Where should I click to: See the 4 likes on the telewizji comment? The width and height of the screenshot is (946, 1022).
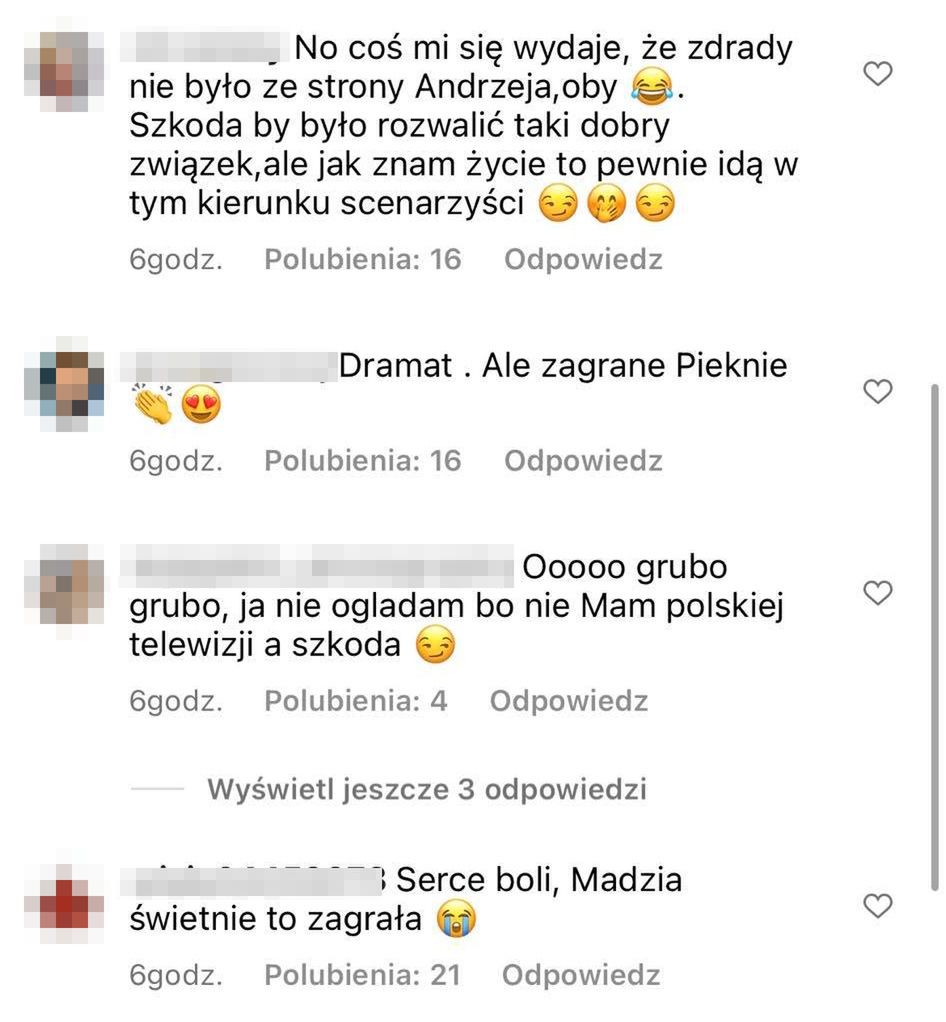[355, 701]
